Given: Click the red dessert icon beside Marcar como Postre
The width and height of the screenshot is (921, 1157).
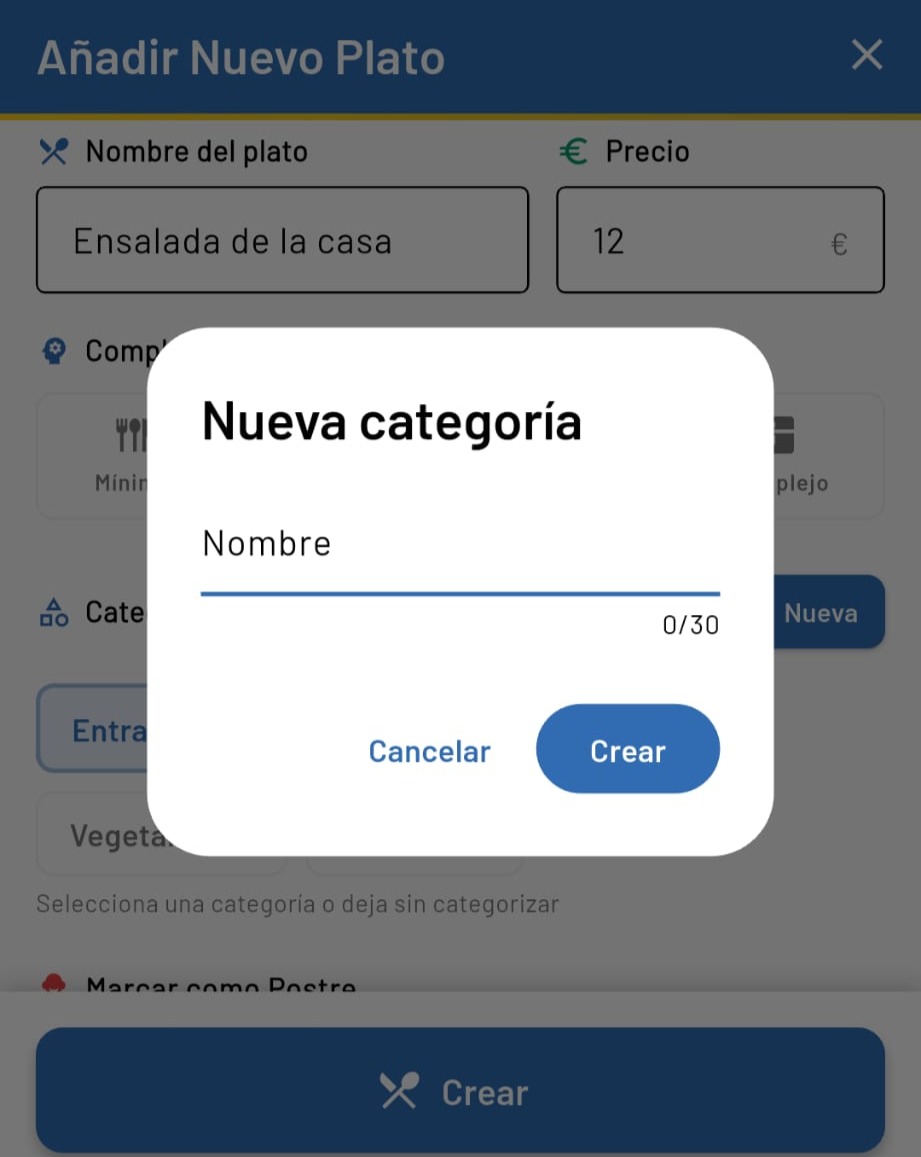Looking at the screenshot, I should point(55,985).
